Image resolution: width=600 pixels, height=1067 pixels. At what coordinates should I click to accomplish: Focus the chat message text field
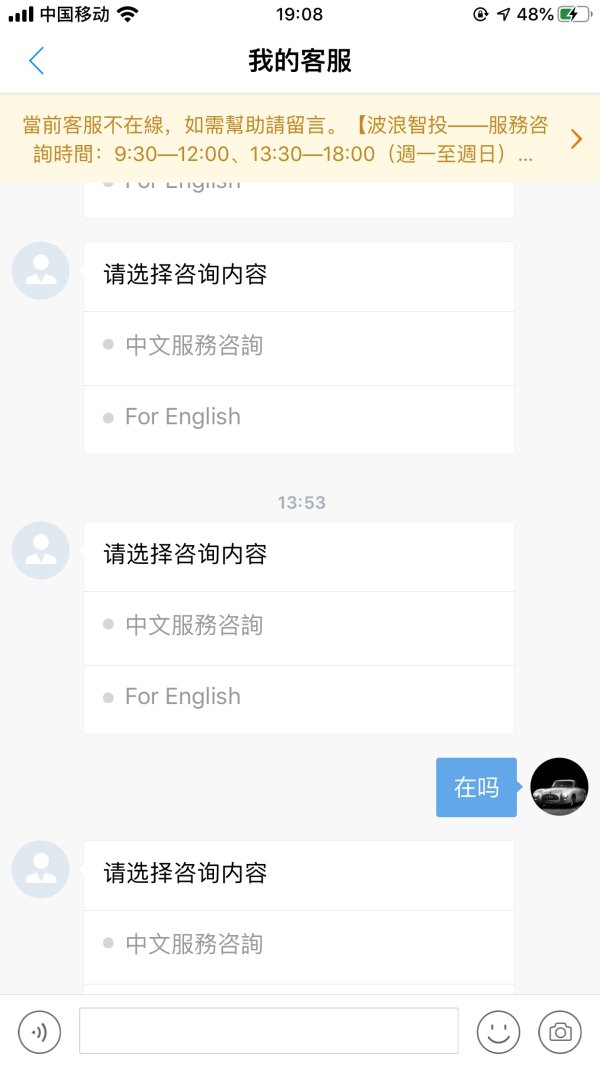coord(268,1031)
